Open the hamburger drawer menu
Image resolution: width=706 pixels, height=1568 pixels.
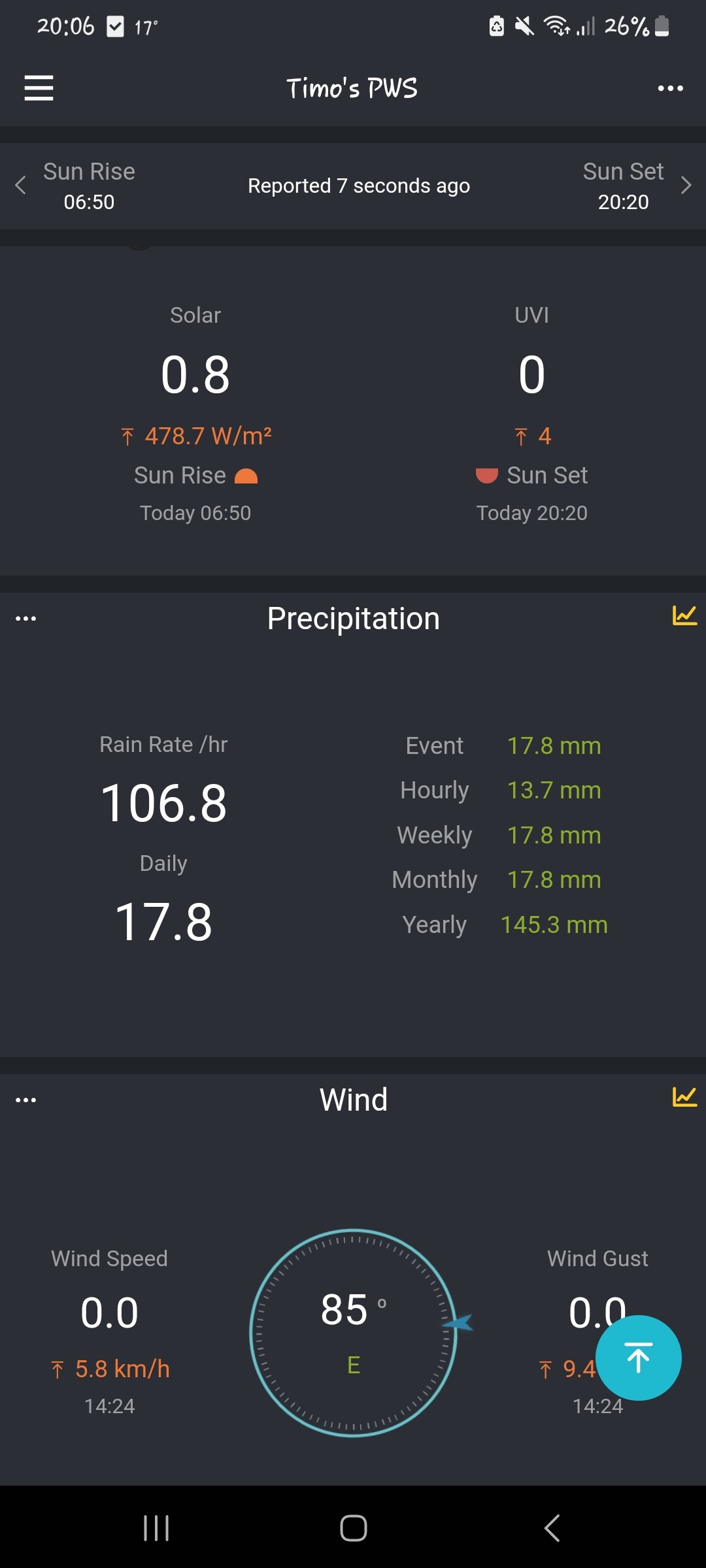[39, 88]
